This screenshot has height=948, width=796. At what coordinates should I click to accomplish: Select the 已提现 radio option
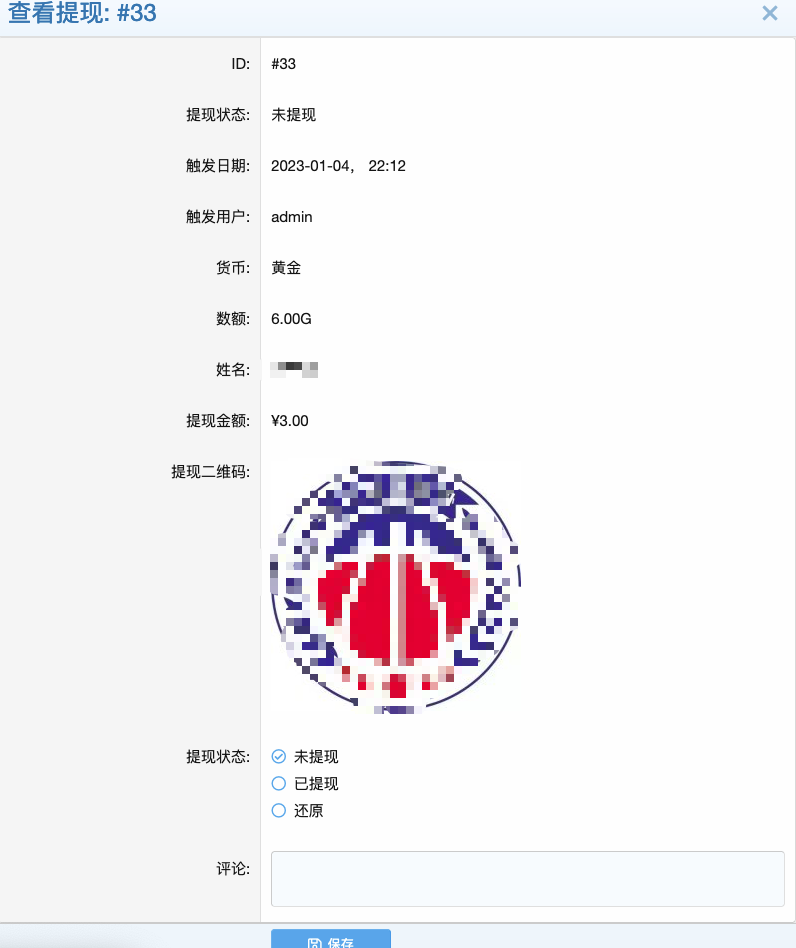coord(279,784)
